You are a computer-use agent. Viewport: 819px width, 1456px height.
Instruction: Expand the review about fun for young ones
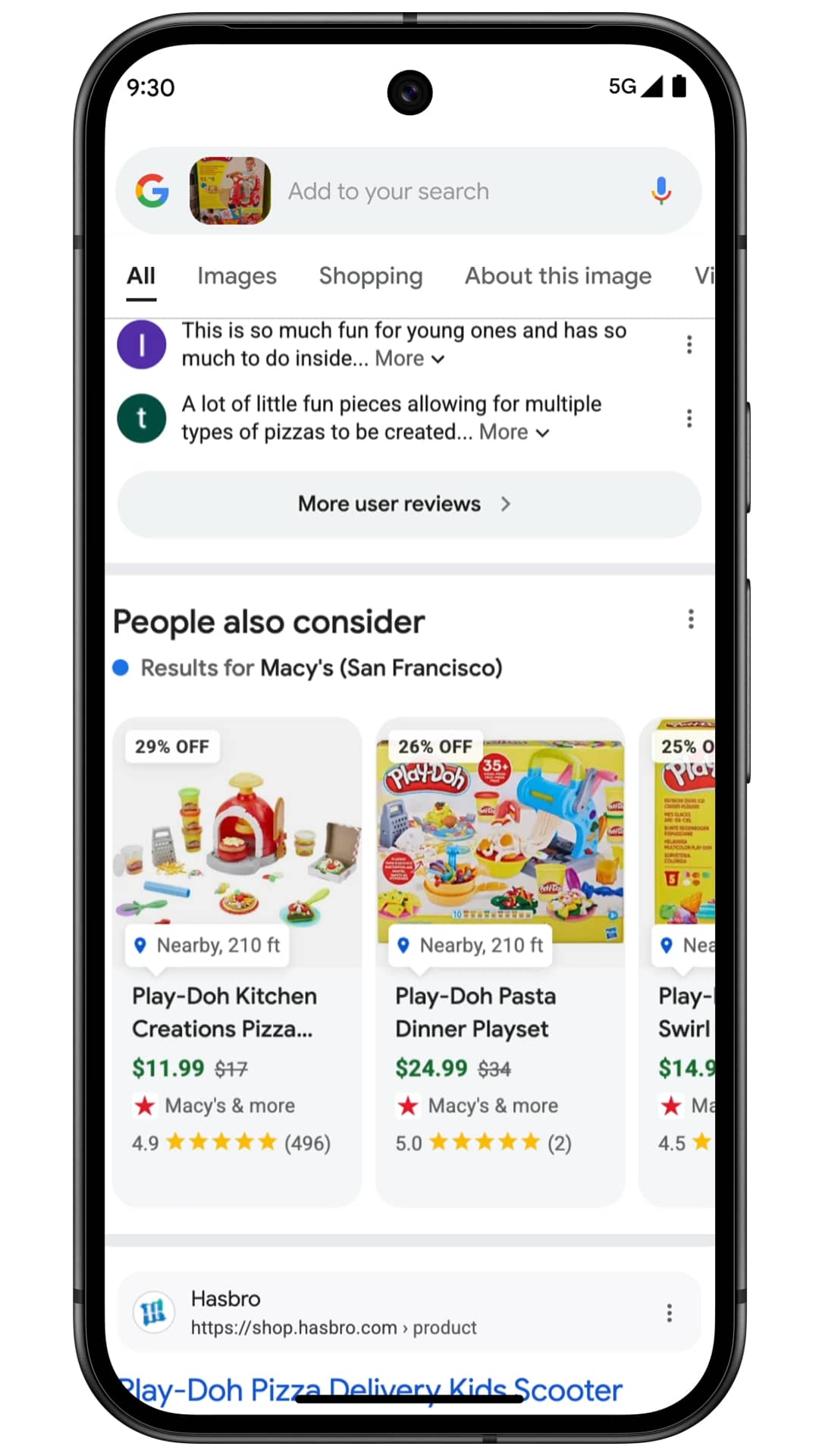(x=409, y=359)
